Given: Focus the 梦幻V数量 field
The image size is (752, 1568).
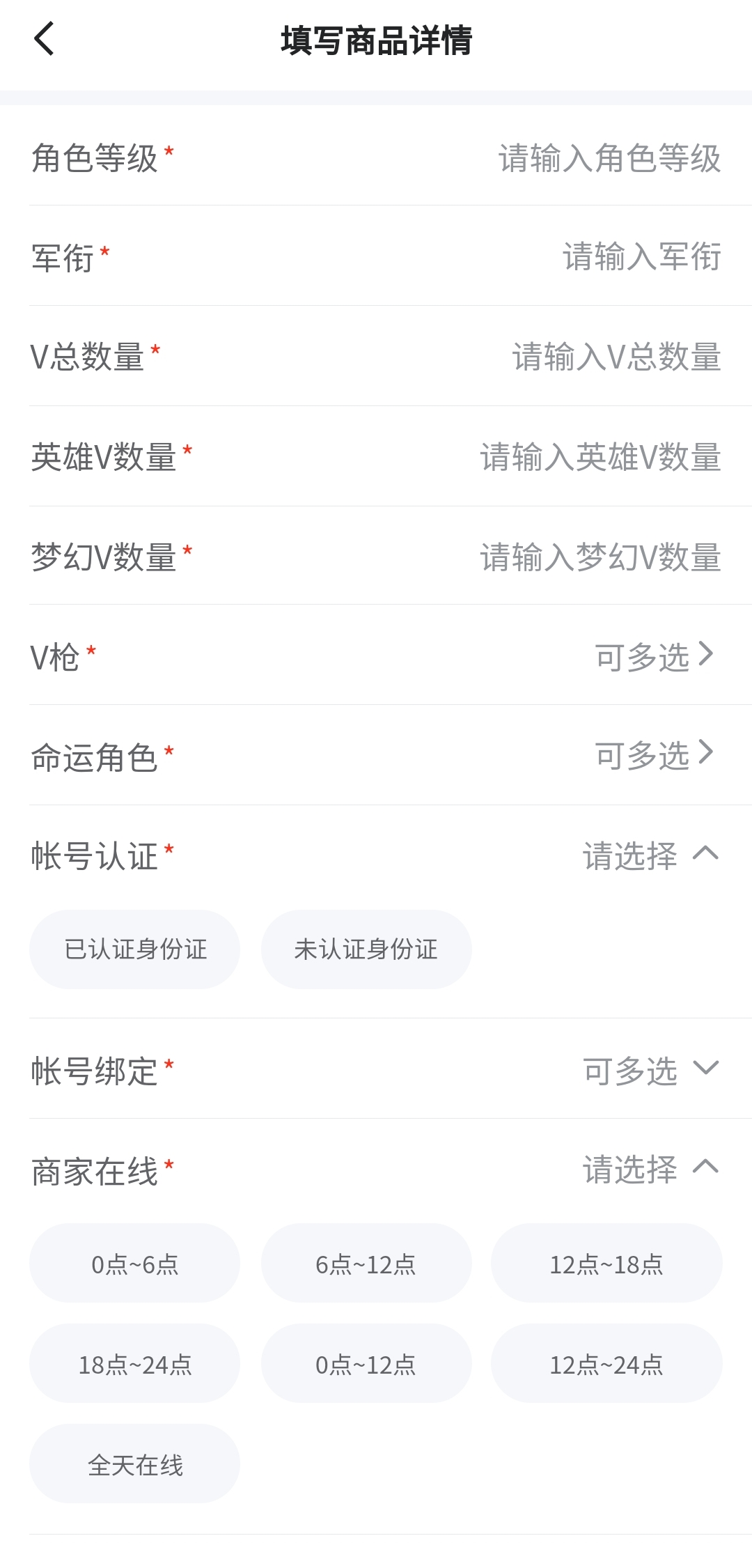Looking at the screenshot, I should (600, 558).
